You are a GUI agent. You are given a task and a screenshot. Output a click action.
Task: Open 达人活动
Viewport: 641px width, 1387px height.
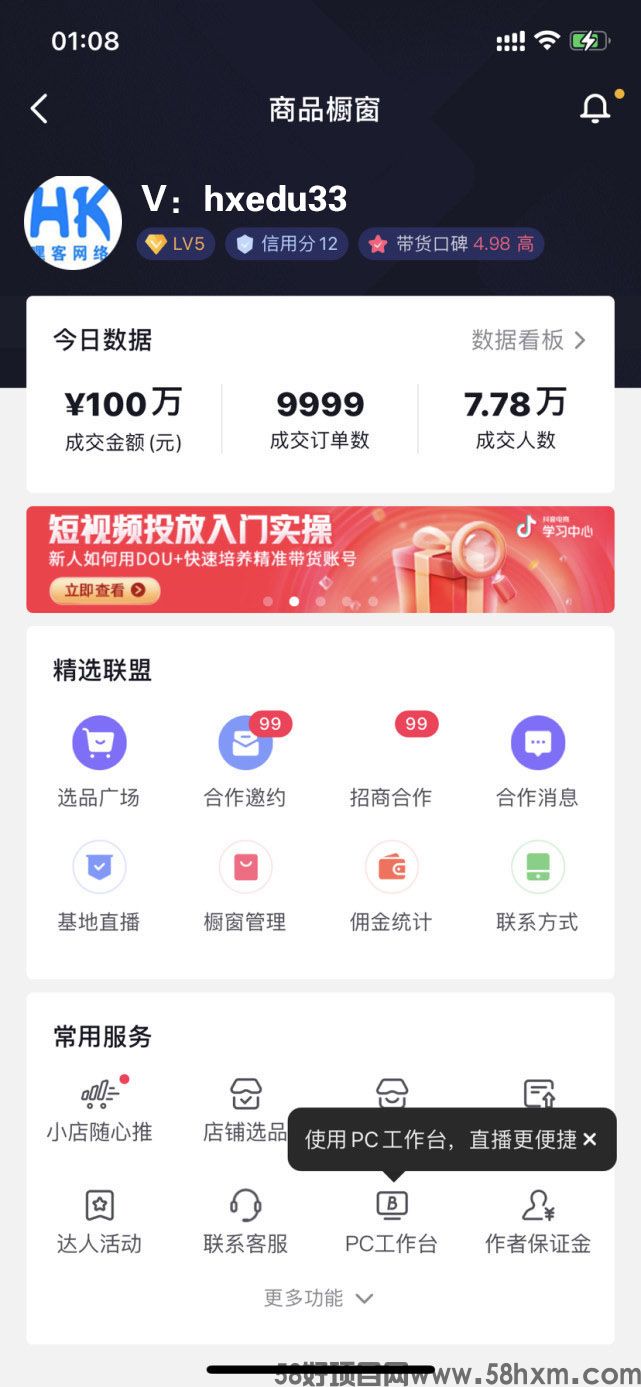pos(98,1222)
